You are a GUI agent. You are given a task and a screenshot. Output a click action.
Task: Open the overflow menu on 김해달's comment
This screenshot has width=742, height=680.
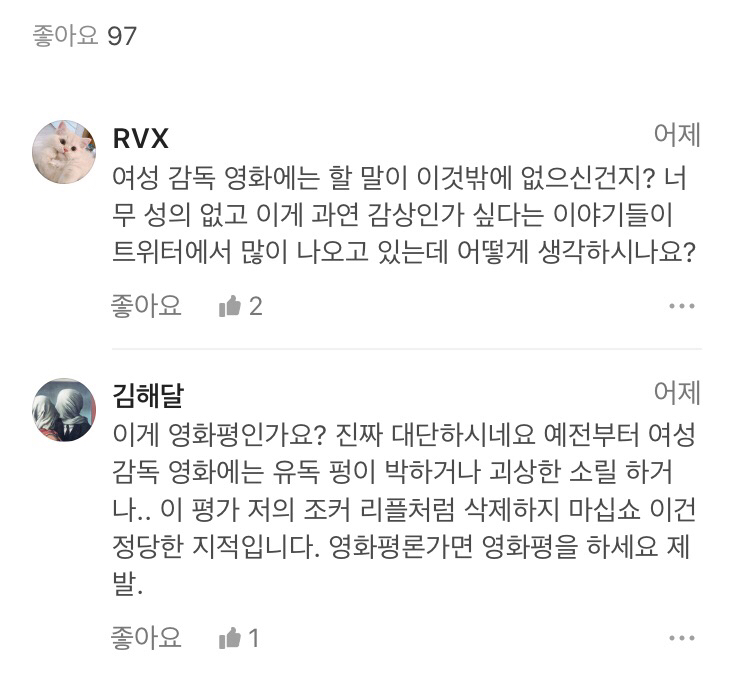click(682, 637)
